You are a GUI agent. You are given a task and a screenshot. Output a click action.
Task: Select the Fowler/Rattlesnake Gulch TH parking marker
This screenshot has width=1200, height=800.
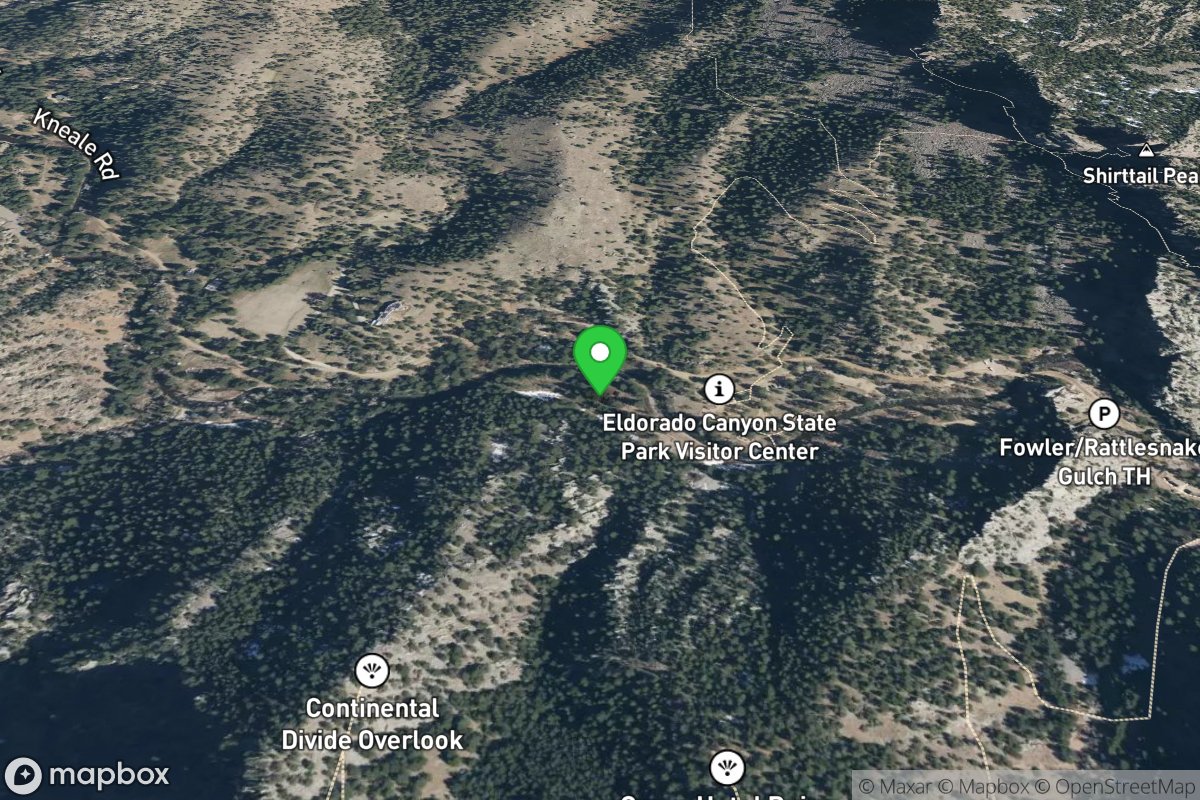point(1103,413)
